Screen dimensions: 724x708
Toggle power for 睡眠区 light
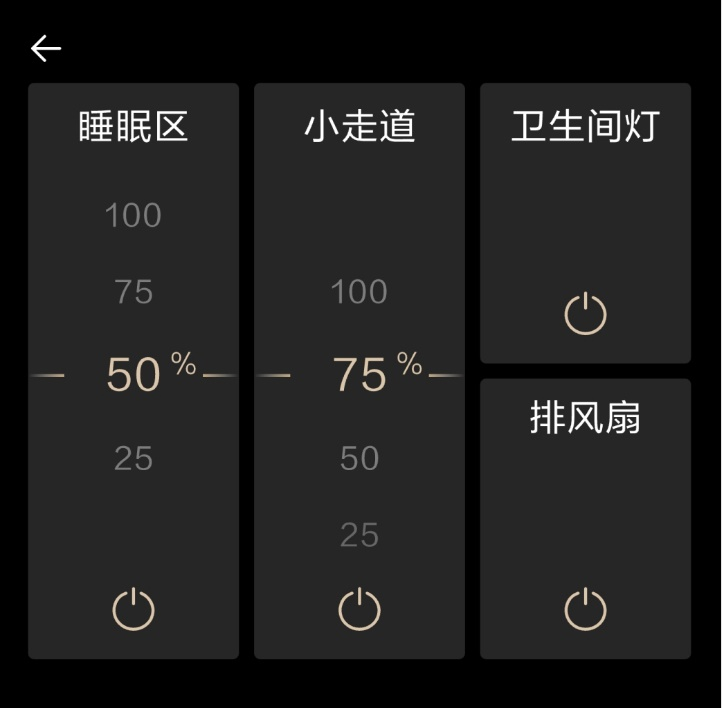coord(133,610)
